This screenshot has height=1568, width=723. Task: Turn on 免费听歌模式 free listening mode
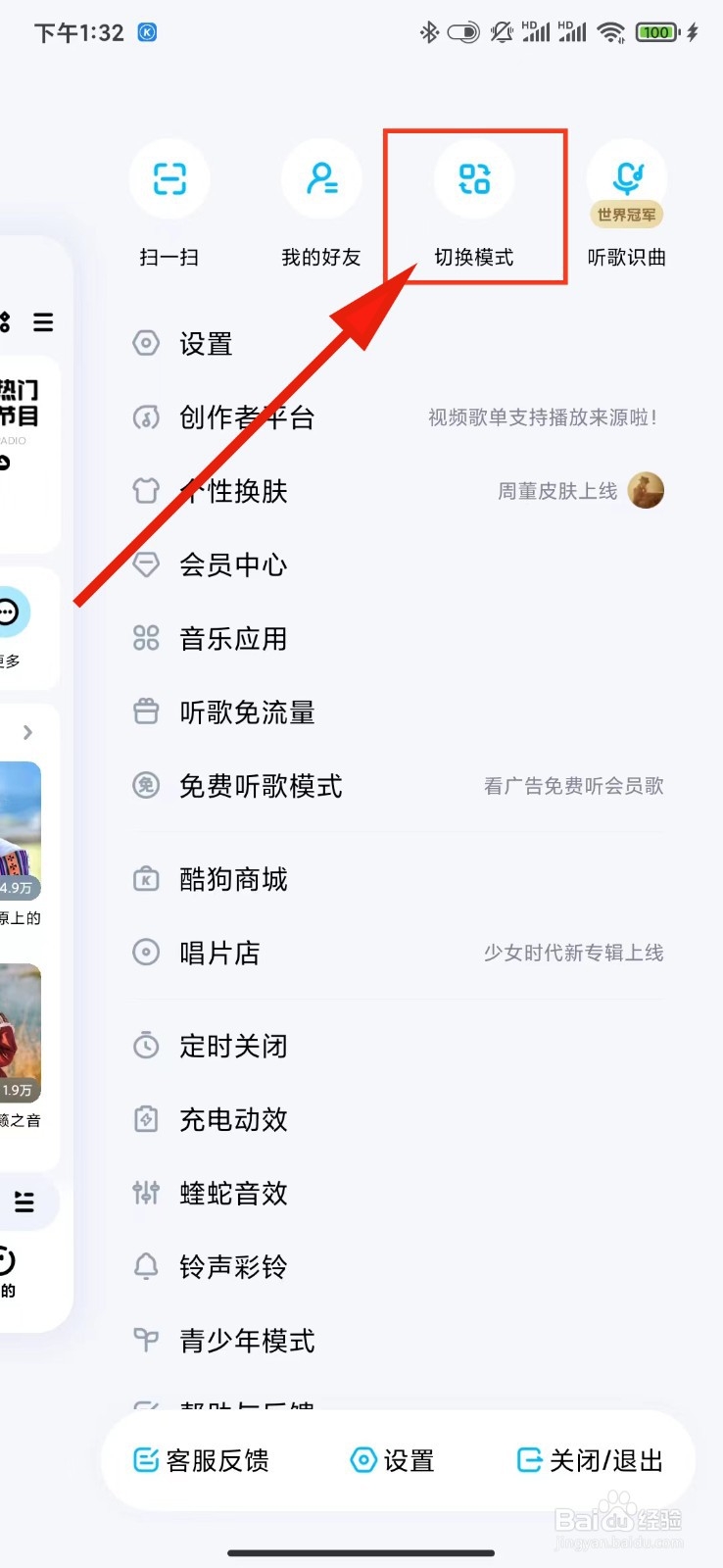point(259,786)
